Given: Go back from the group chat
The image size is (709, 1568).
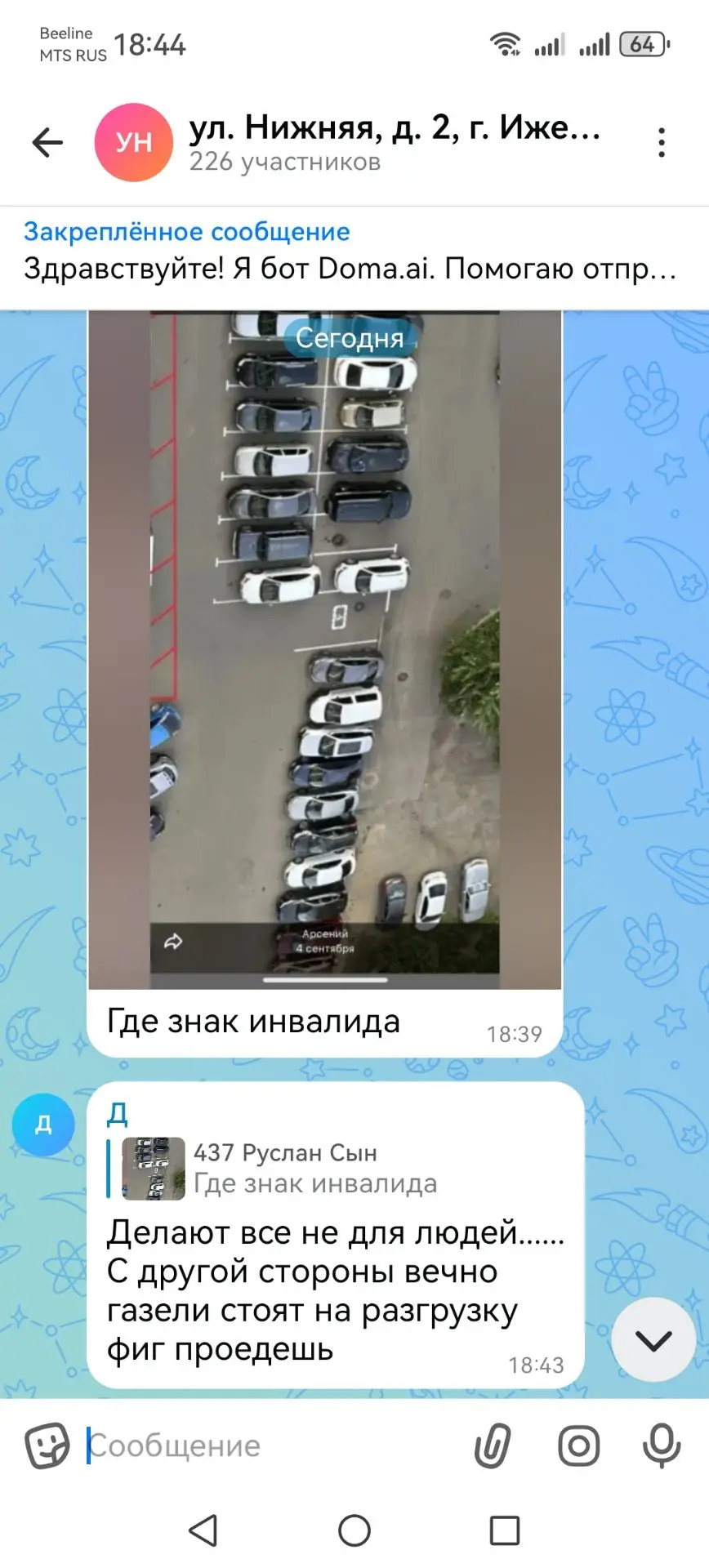Looking at the screenshot, I should (x=47, y=143).
